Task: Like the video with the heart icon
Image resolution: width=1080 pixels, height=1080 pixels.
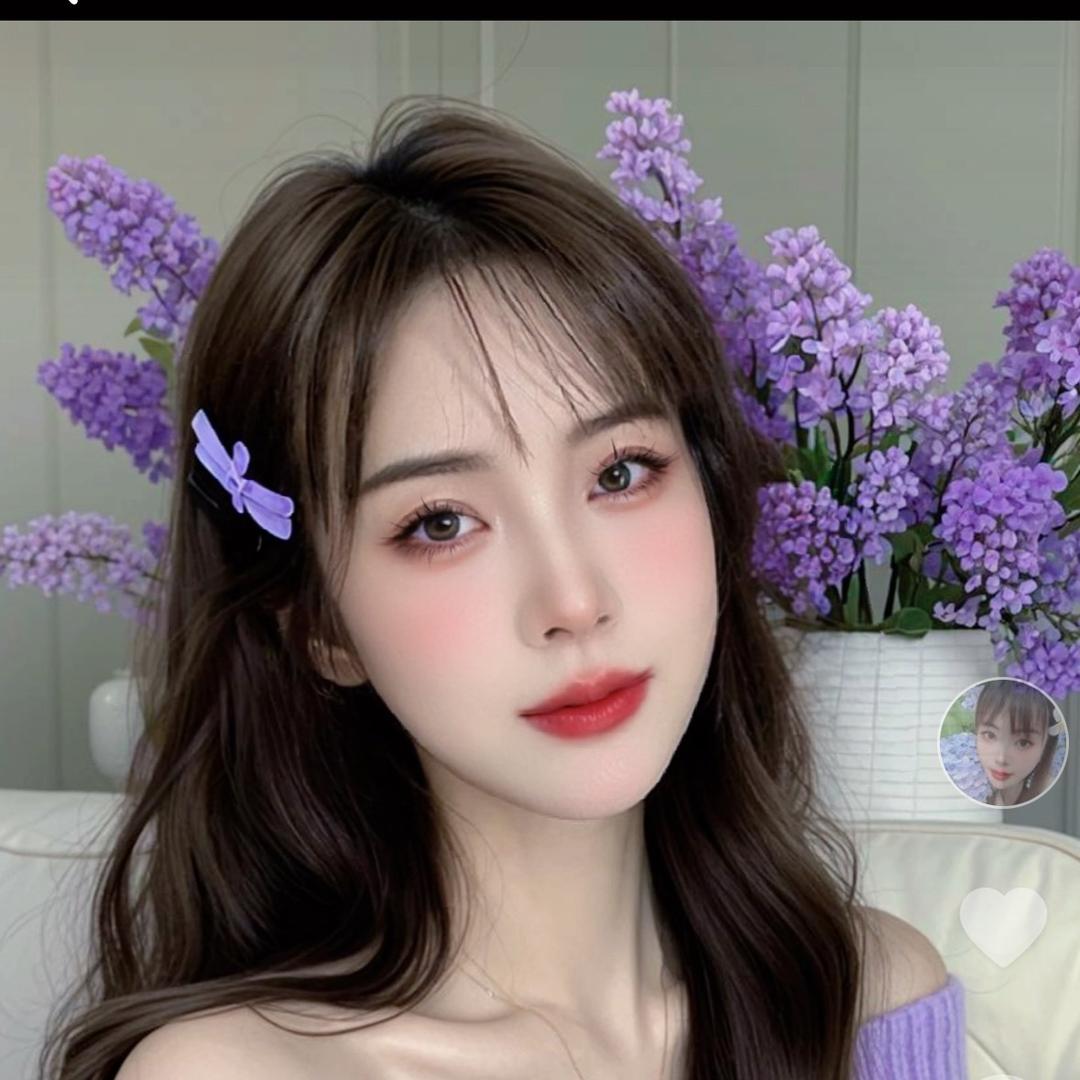Action: pyautogui.click(x=1003, y=924)
